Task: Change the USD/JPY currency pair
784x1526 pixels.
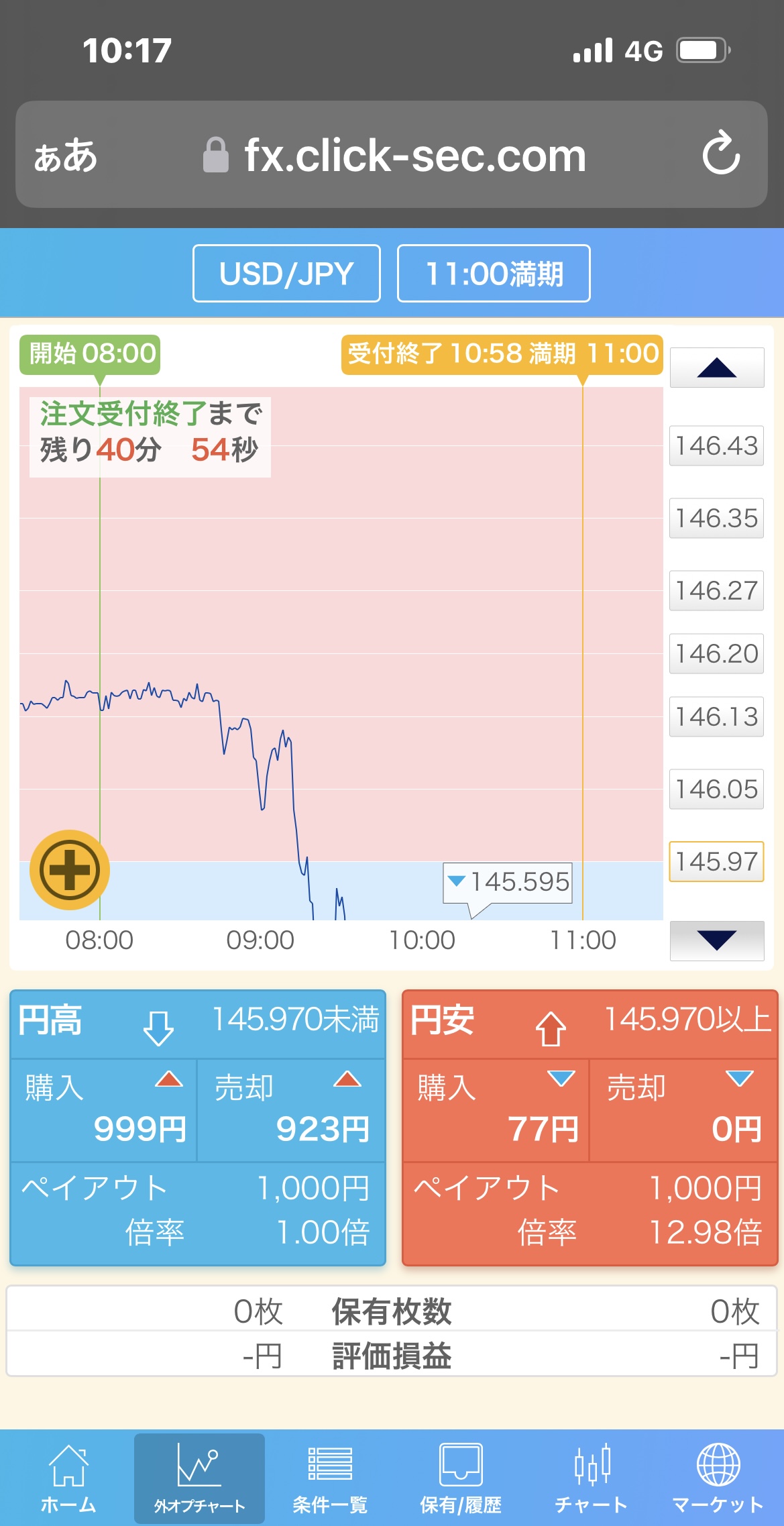Action: [x=286, y=274]
